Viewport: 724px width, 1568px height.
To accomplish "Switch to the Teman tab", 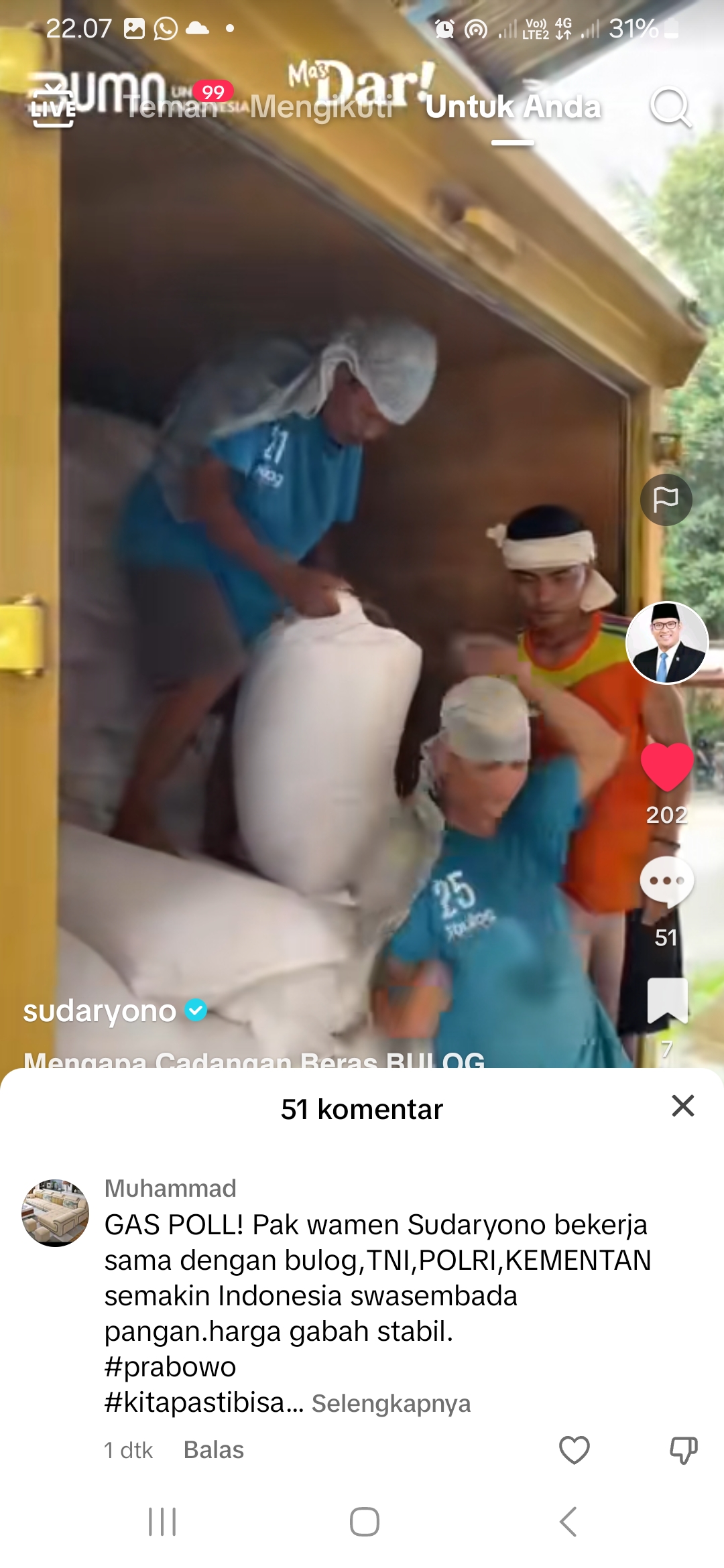I will click(172, 107).
